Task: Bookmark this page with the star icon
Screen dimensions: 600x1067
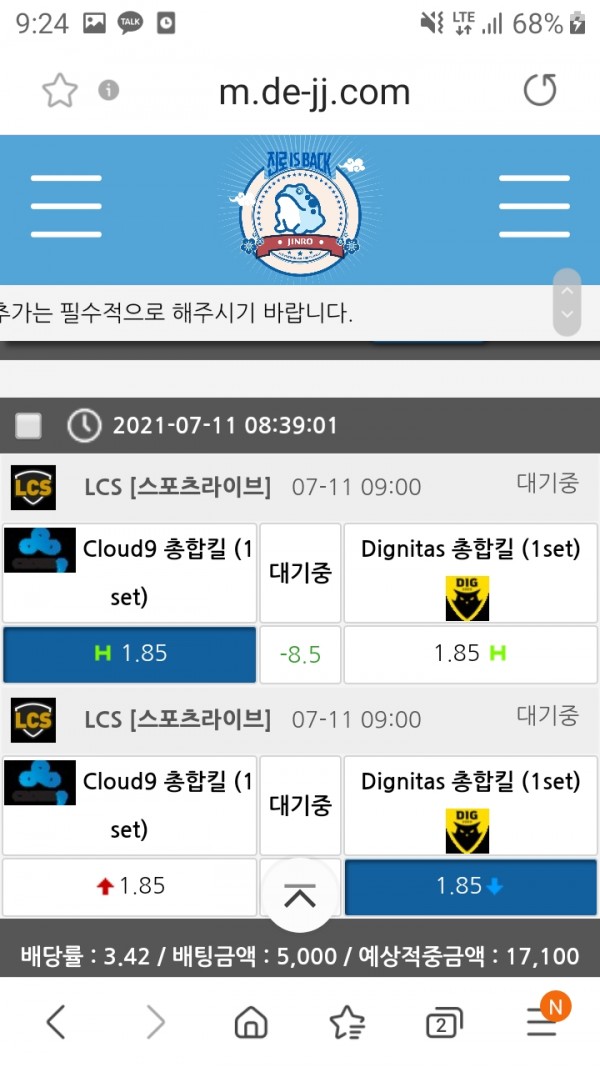Action: pos(59,91)
